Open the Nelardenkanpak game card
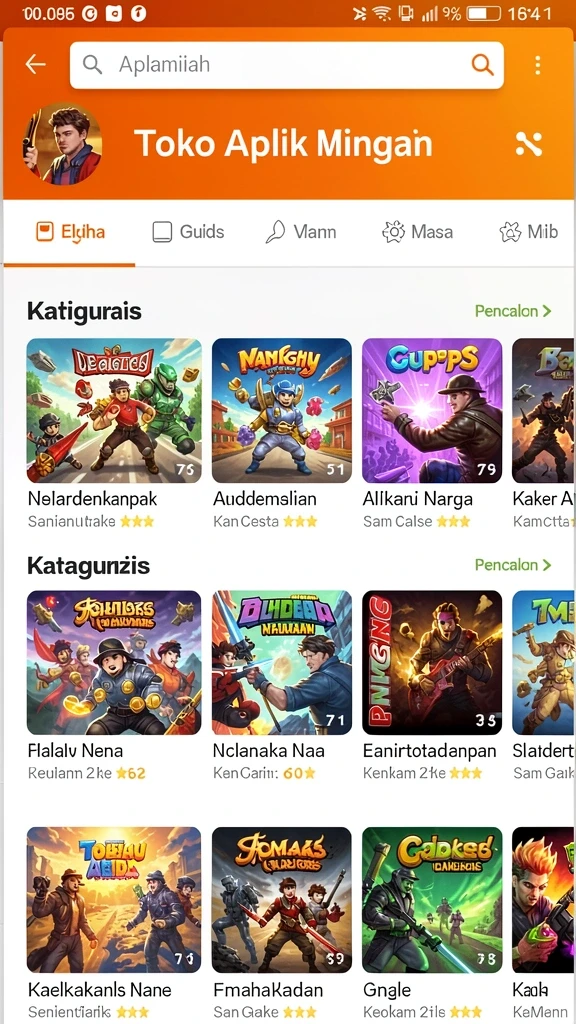This screenshot has width=576, height=1024. pos(114,433)
